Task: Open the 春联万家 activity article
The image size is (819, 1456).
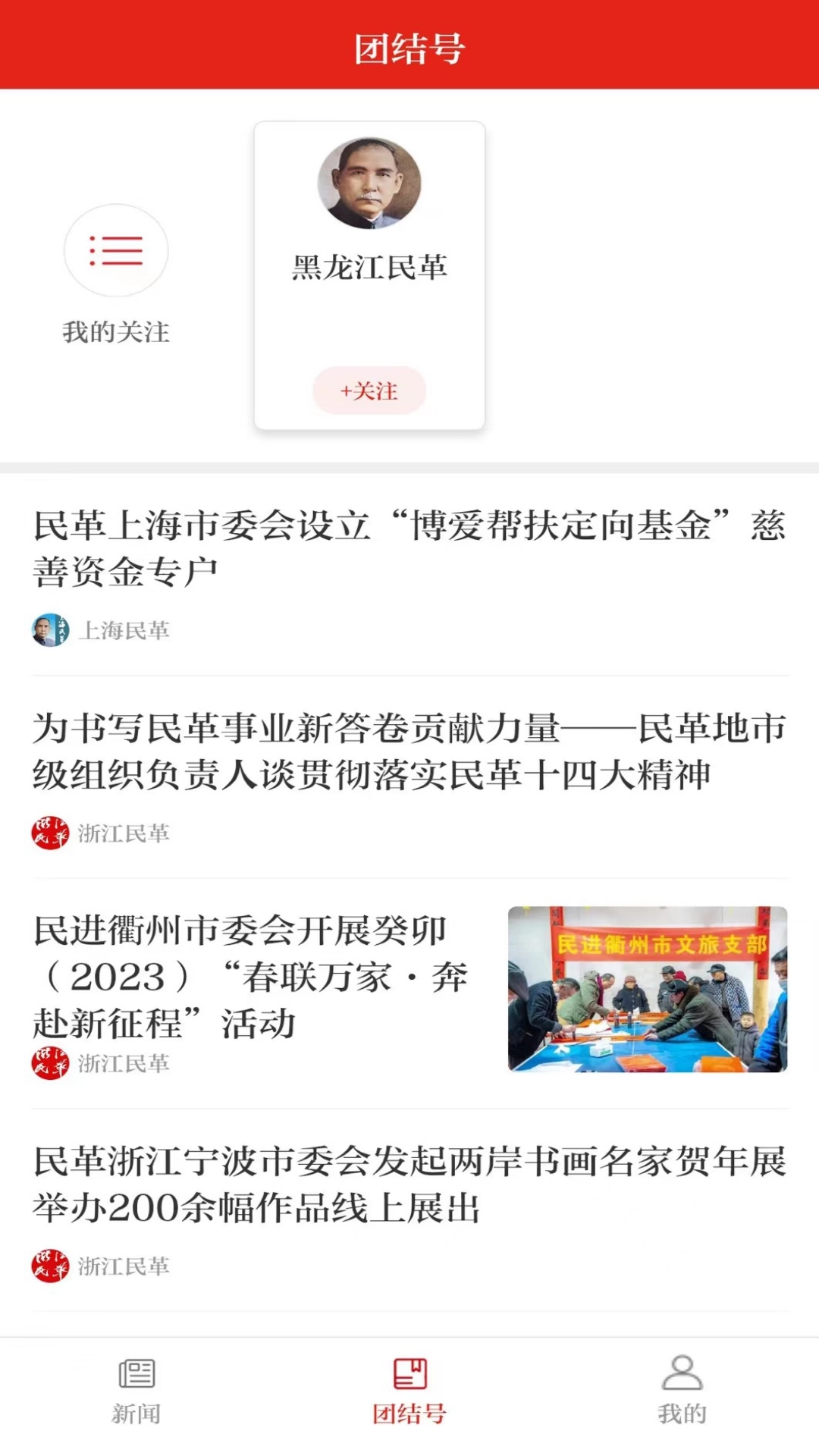Action: pyautogui.click(x=250, y=978)
